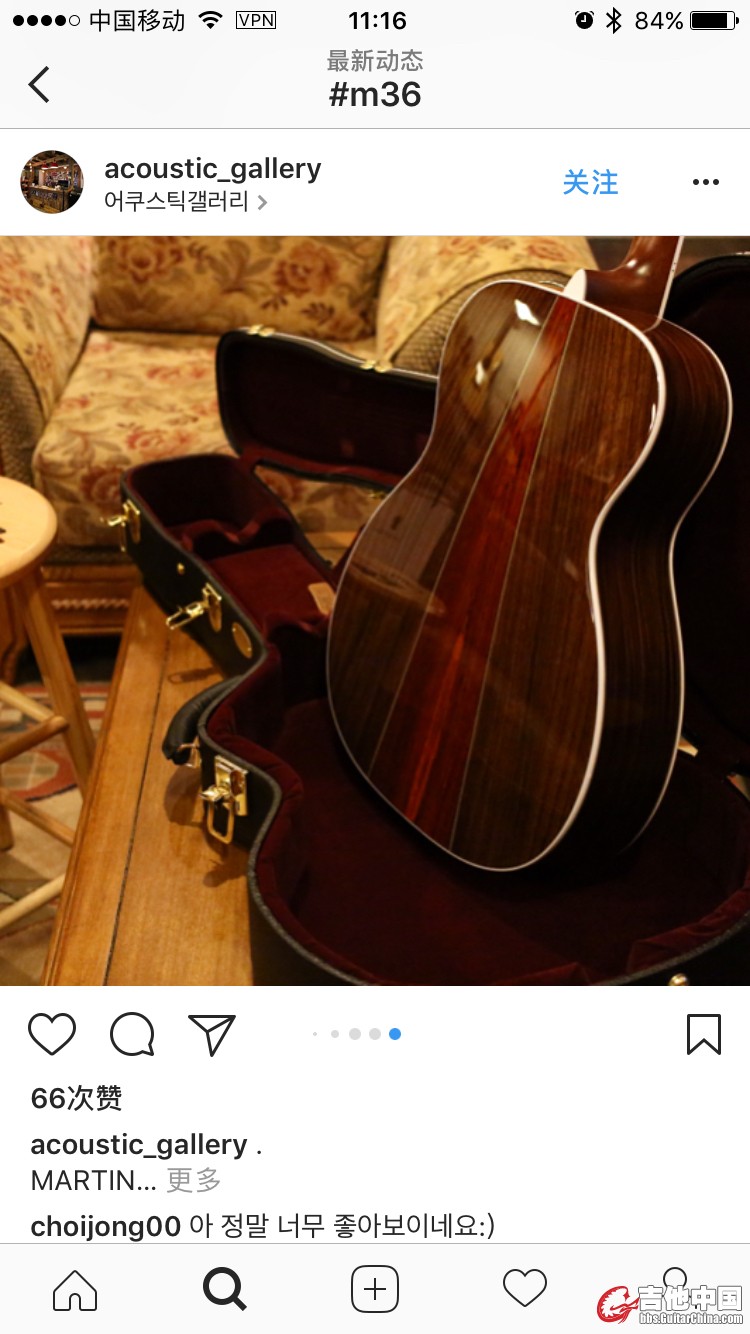The width and height of the screenshot is (750, 1334).
Task: Create a new post with plus tab
Action: click(x=375, y=1289)
